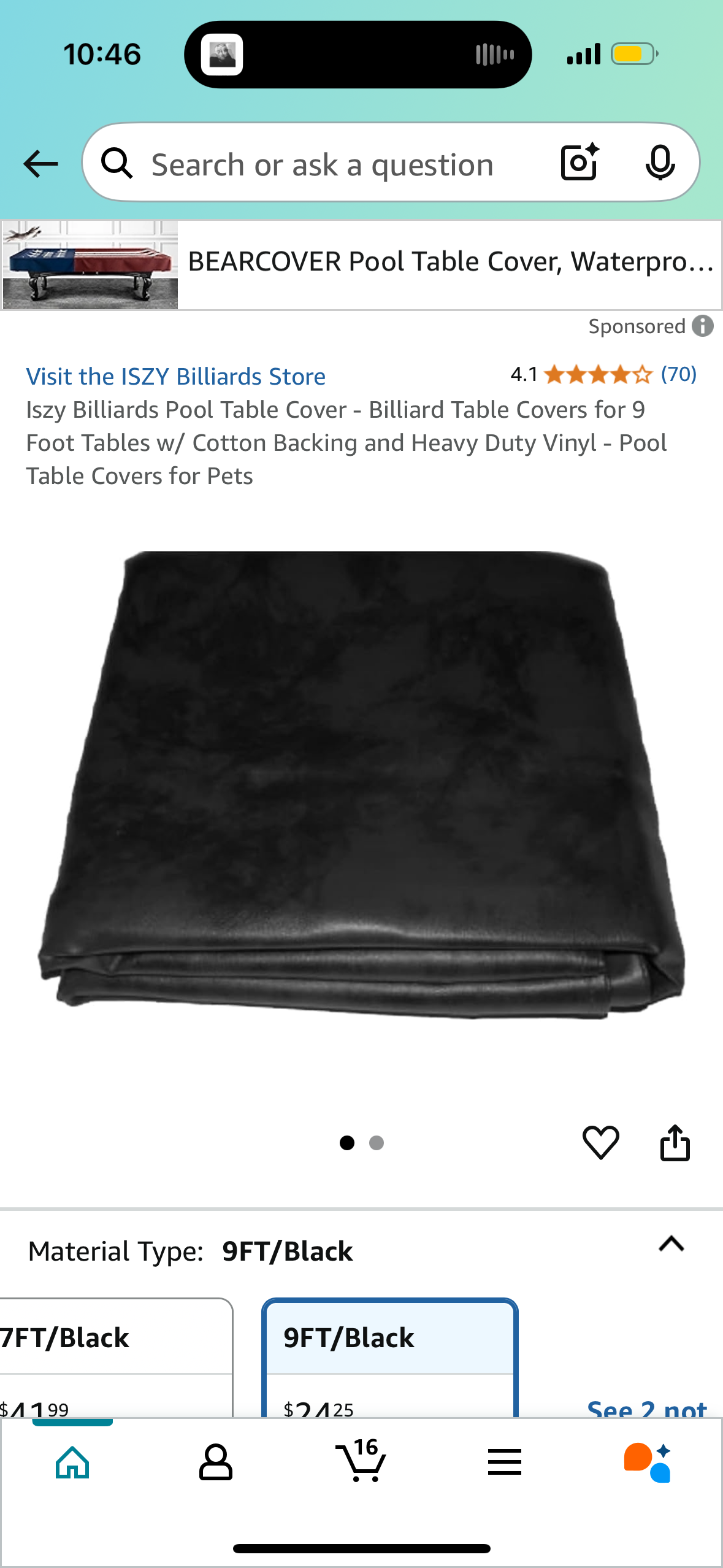Open the 70 customer ratings
Image resolution: width=723 pixels, height=1568 pixels.
678,374
